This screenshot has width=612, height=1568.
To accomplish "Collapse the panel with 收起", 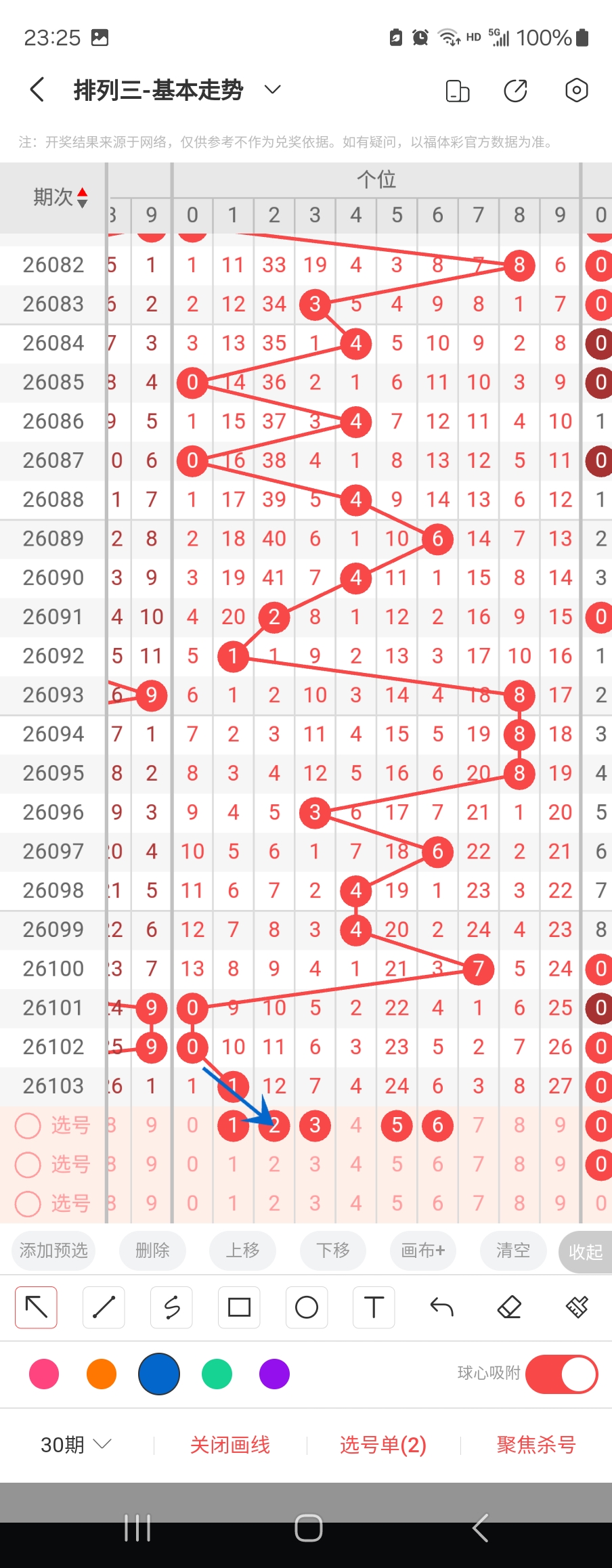I will (x=586, y=1252).
